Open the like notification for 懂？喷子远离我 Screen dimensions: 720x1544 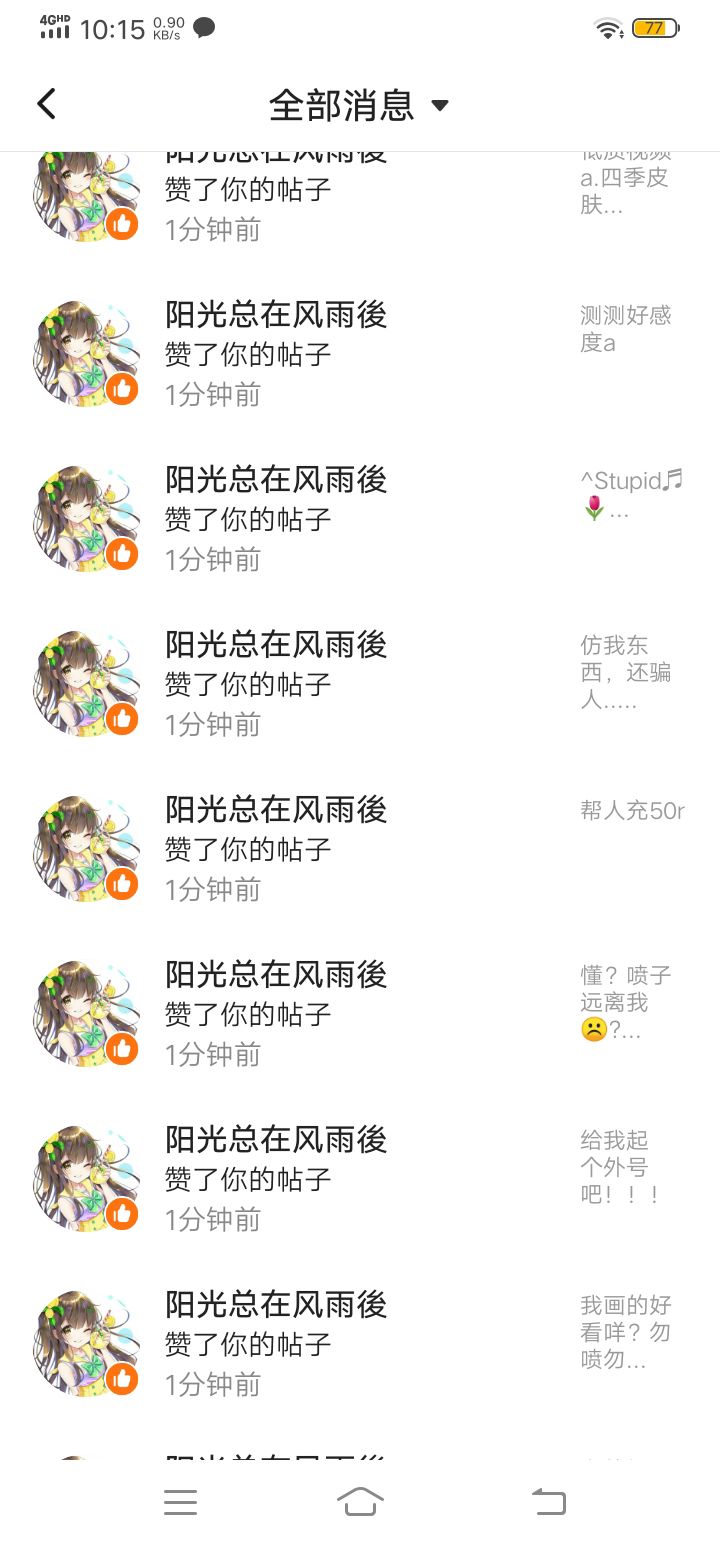click(360, 1014)
